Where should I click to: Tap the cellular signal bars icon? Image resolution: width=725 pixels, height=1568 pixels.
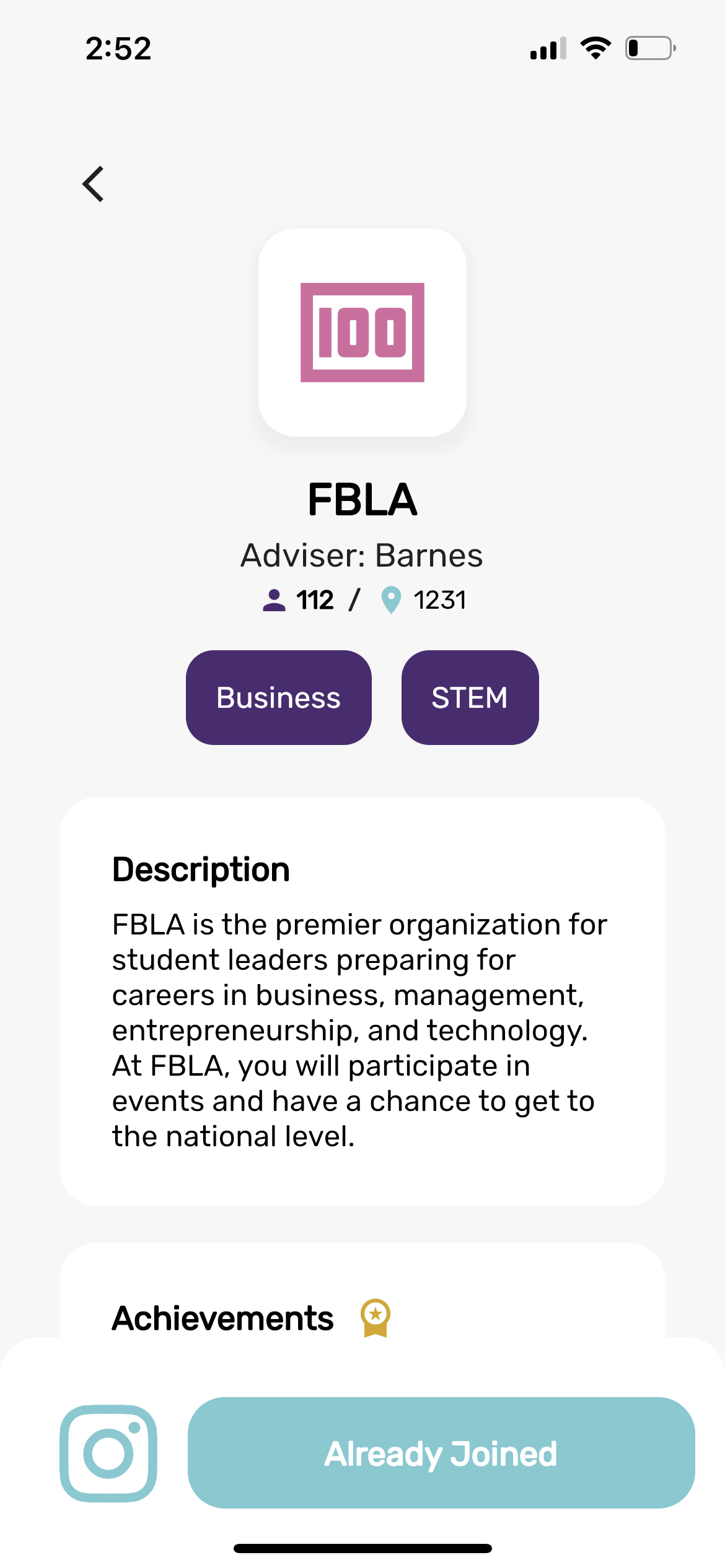click(x=547, y=48)
